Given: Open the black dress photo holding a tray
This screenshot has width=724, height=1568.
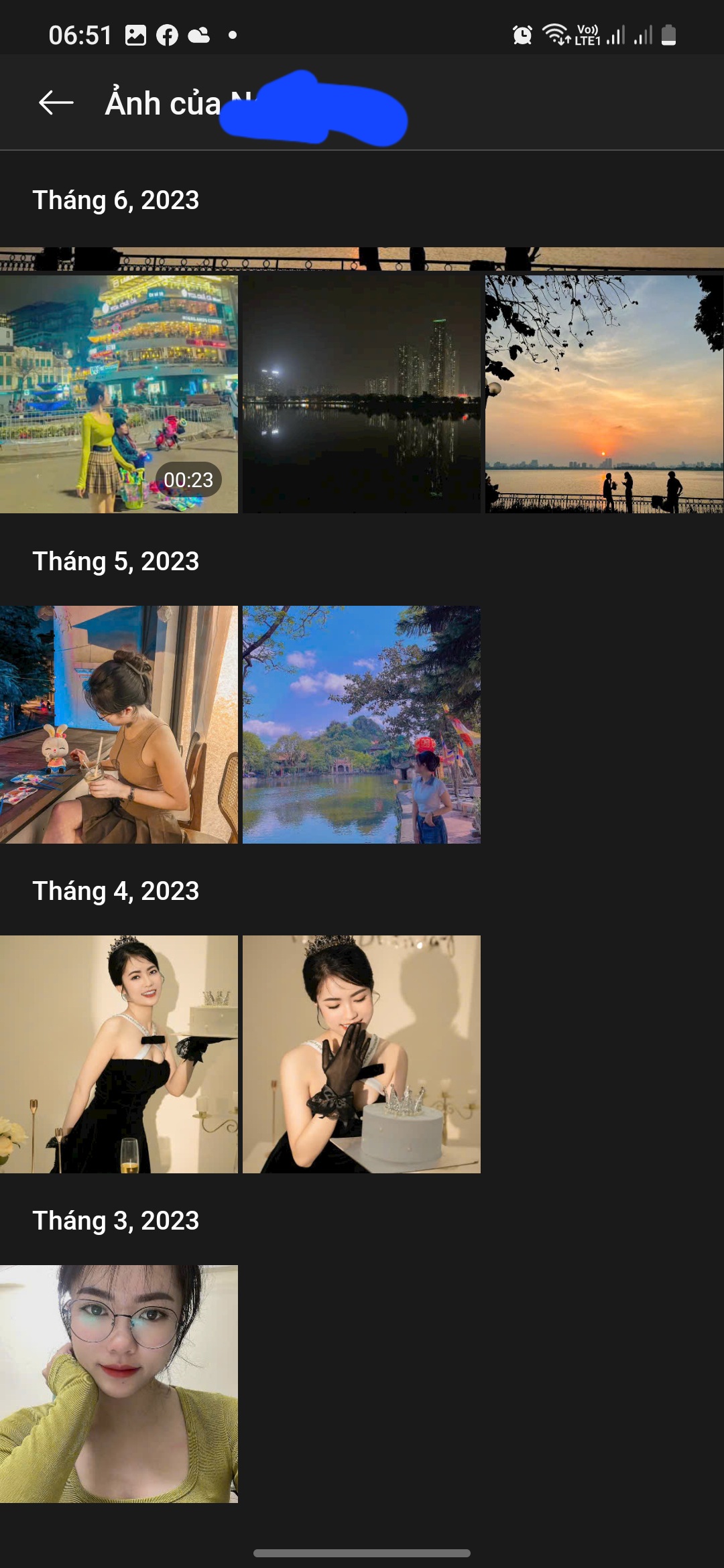Looking at the screenshot, I should tap(119, 1054).
